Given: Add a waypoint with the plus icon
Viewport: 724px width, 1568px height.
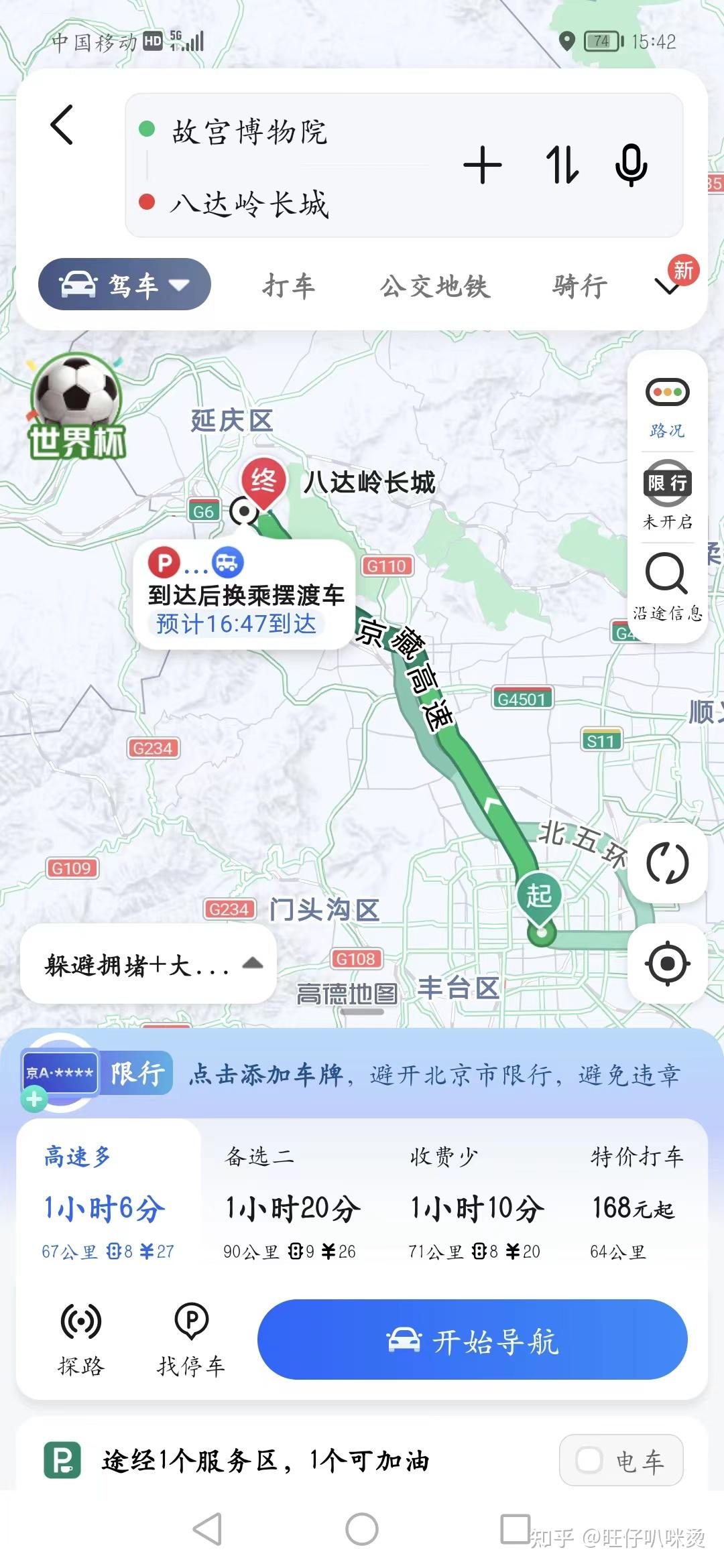Looking at the screenshot, I should tap(482, 166).
